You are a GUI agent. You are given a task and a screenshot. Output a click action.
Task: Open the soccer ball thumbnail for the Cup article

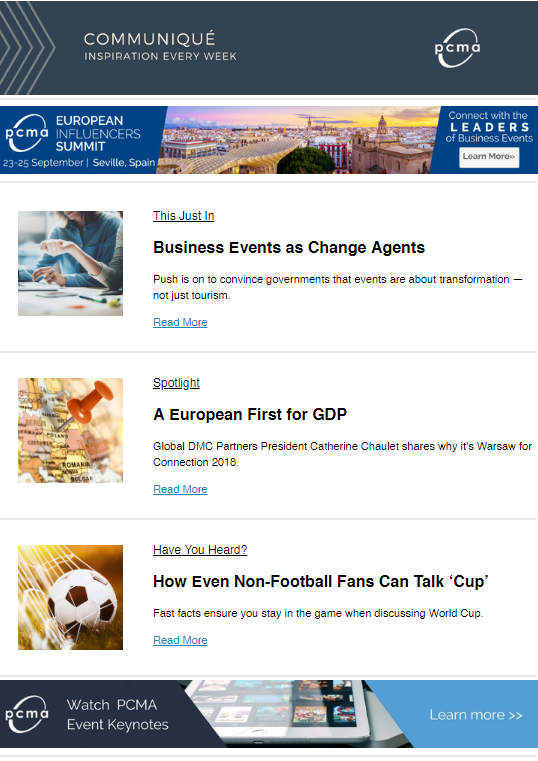[x=70, y=597]
